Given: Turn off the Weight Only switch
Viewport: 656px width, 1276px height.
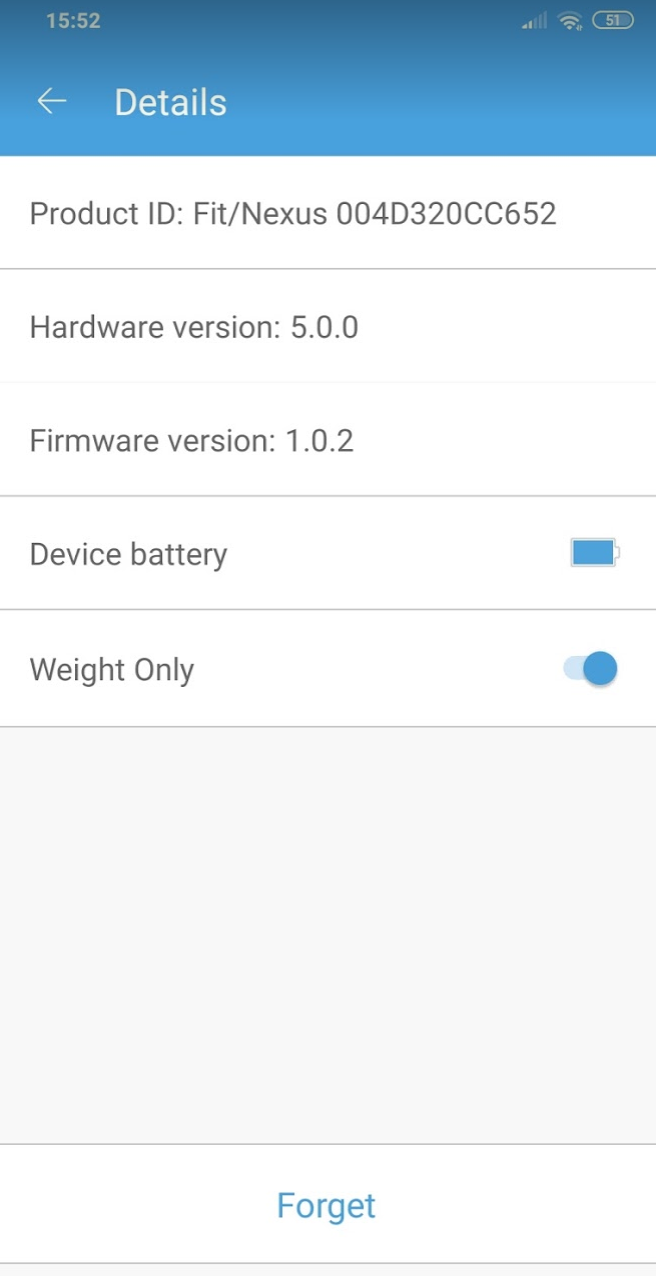Looking at the screenshot, I should (x=591, y=668).
